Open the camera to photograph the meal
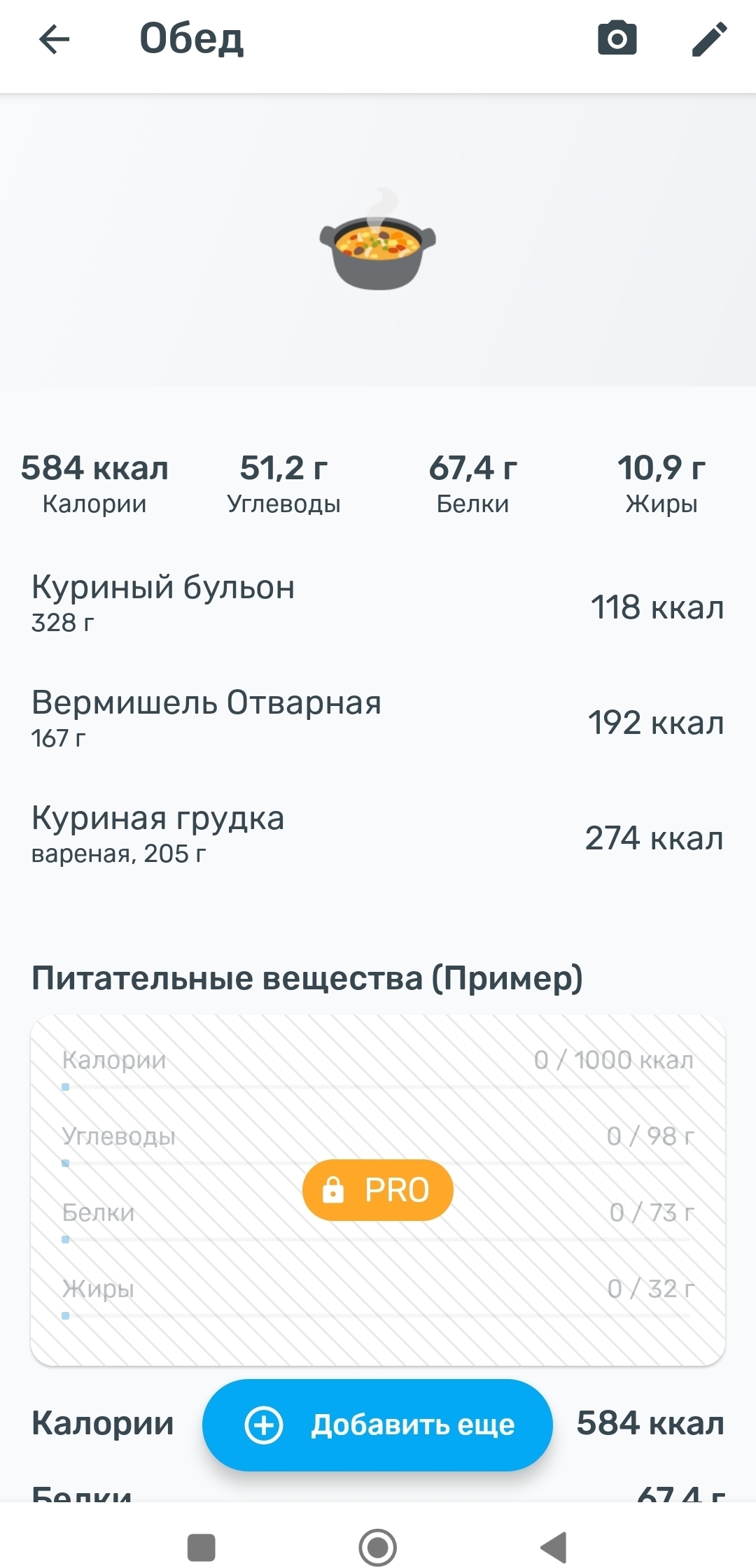The height and width of the screenshot is (1568, 756). tap(617, 38)
